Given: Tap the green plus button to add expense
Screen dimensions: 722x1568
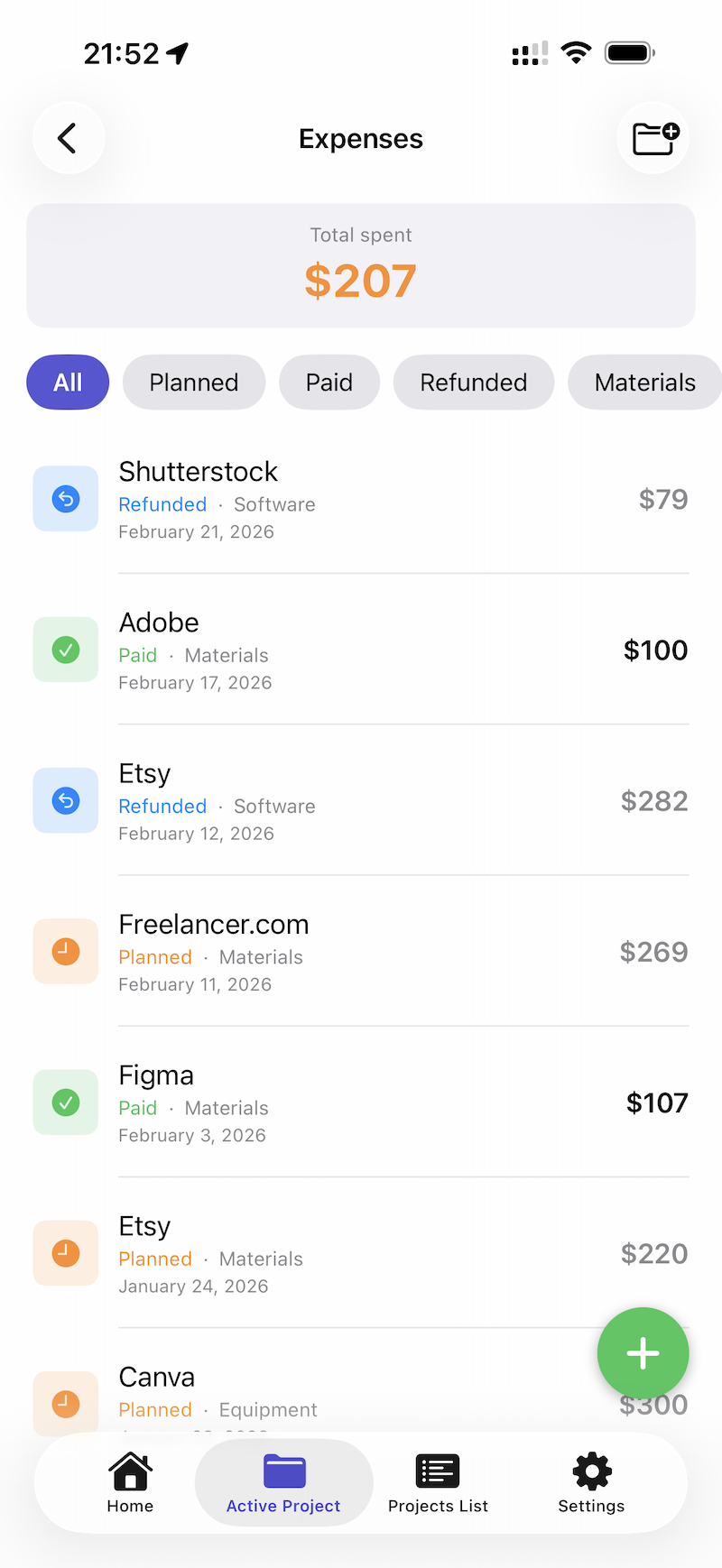Looking at the screenshot, I should click(643, 1352).
